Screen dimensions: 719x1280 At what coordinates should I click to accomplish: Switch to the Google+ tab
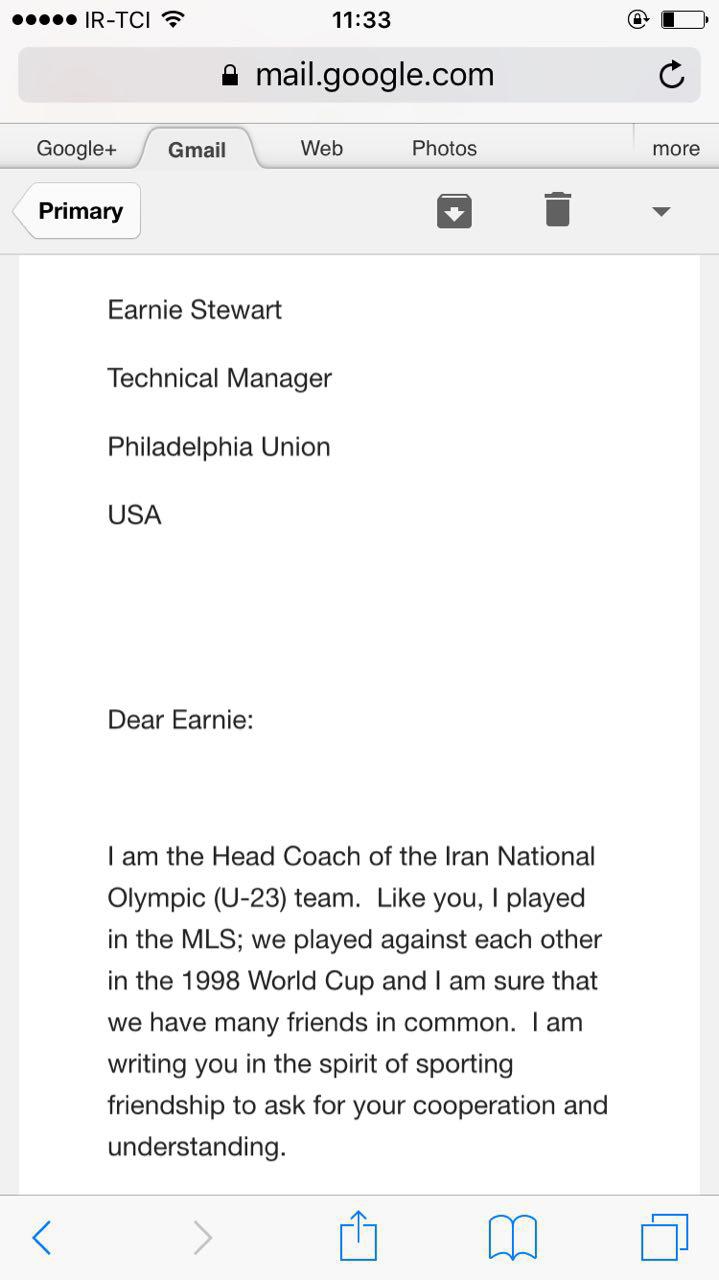(x=76, y=149)
